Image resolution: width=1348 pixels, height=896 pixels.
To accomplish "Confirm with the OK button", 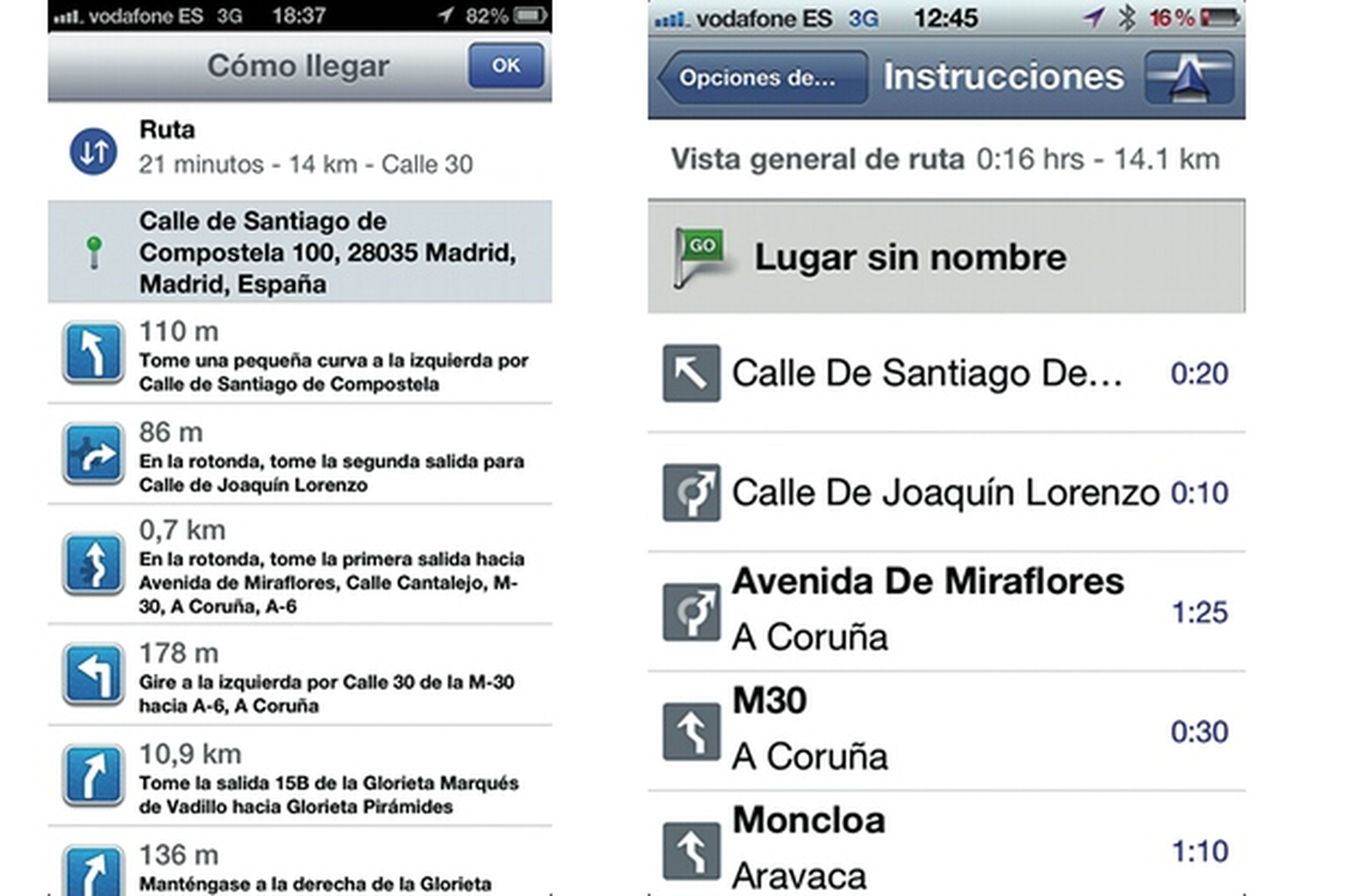I will tap(505, 66).
